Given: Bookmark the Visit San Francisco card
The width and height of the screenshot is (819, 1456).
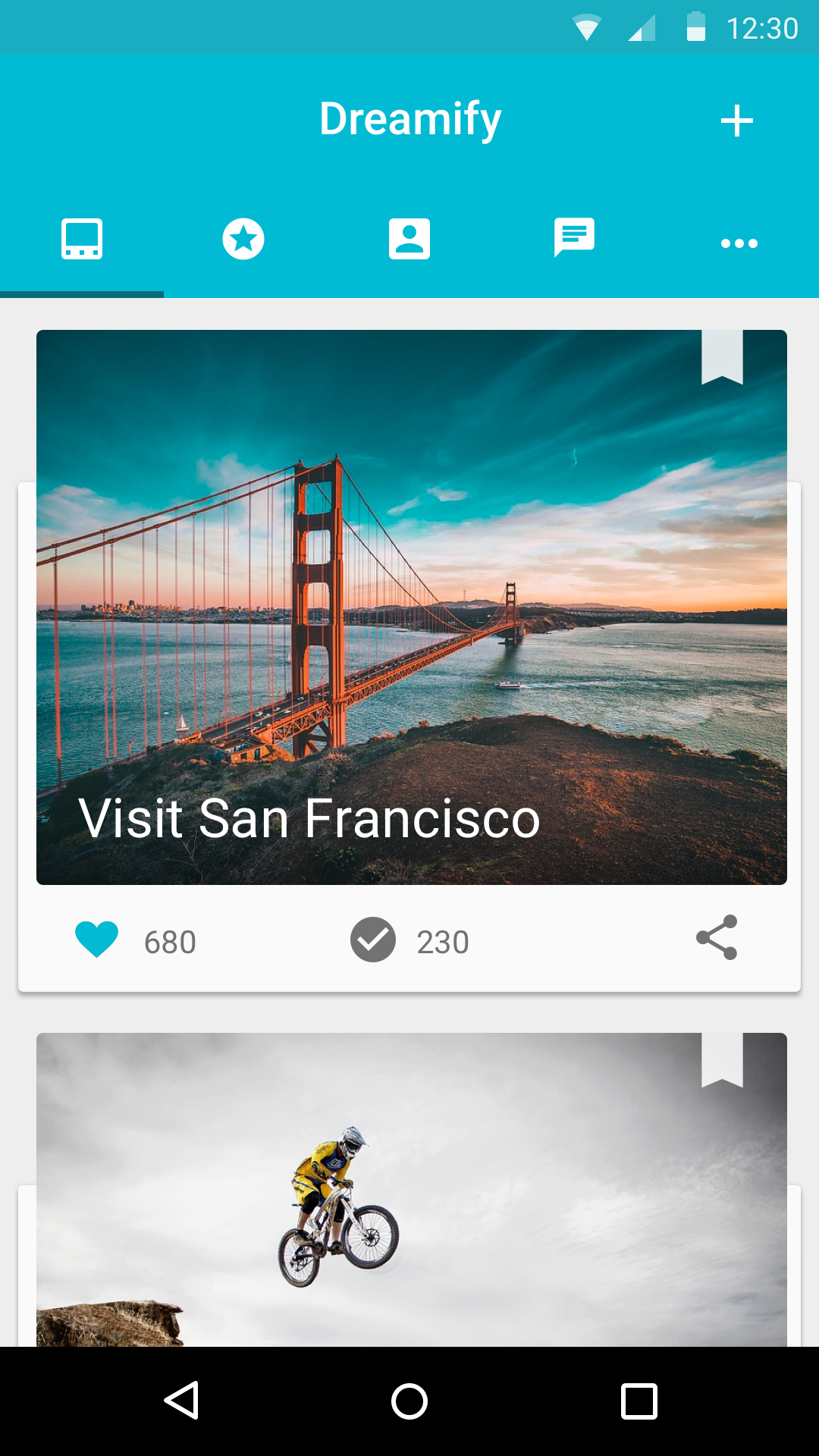Looking at the screenshot, I should (722, 356).
